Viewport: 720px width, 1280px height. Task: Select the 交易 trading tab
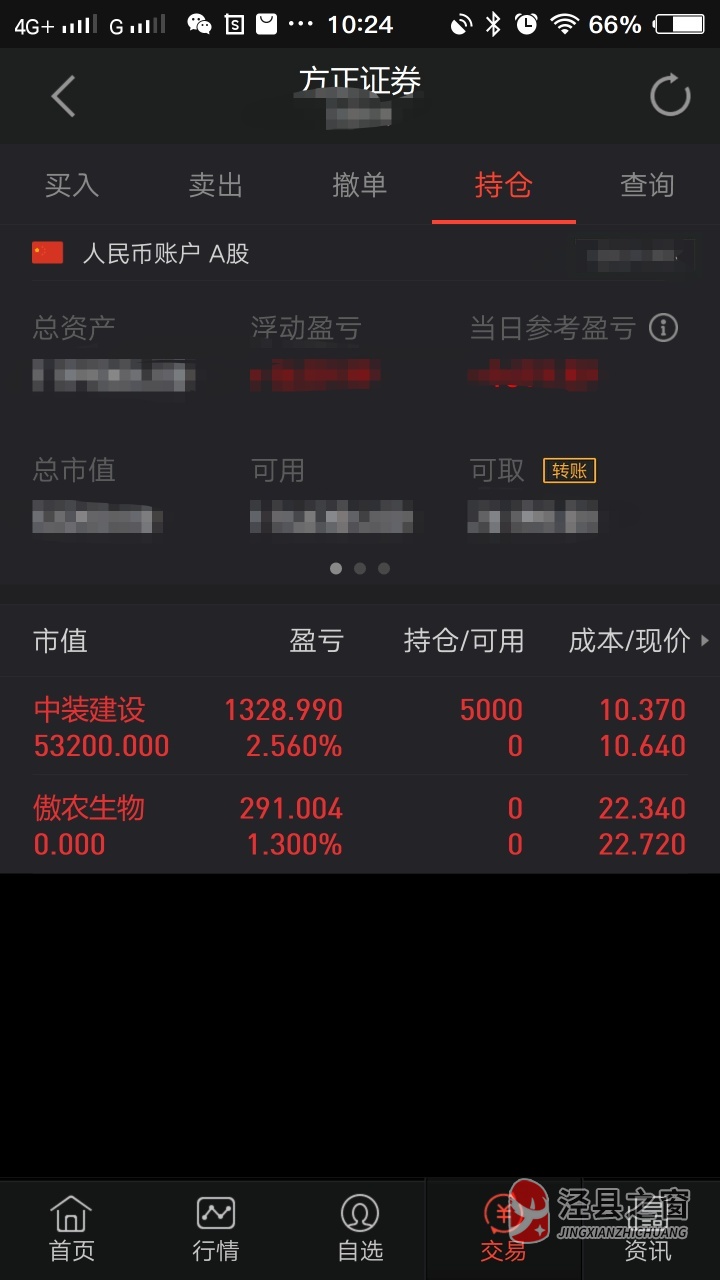[504, 1229]
